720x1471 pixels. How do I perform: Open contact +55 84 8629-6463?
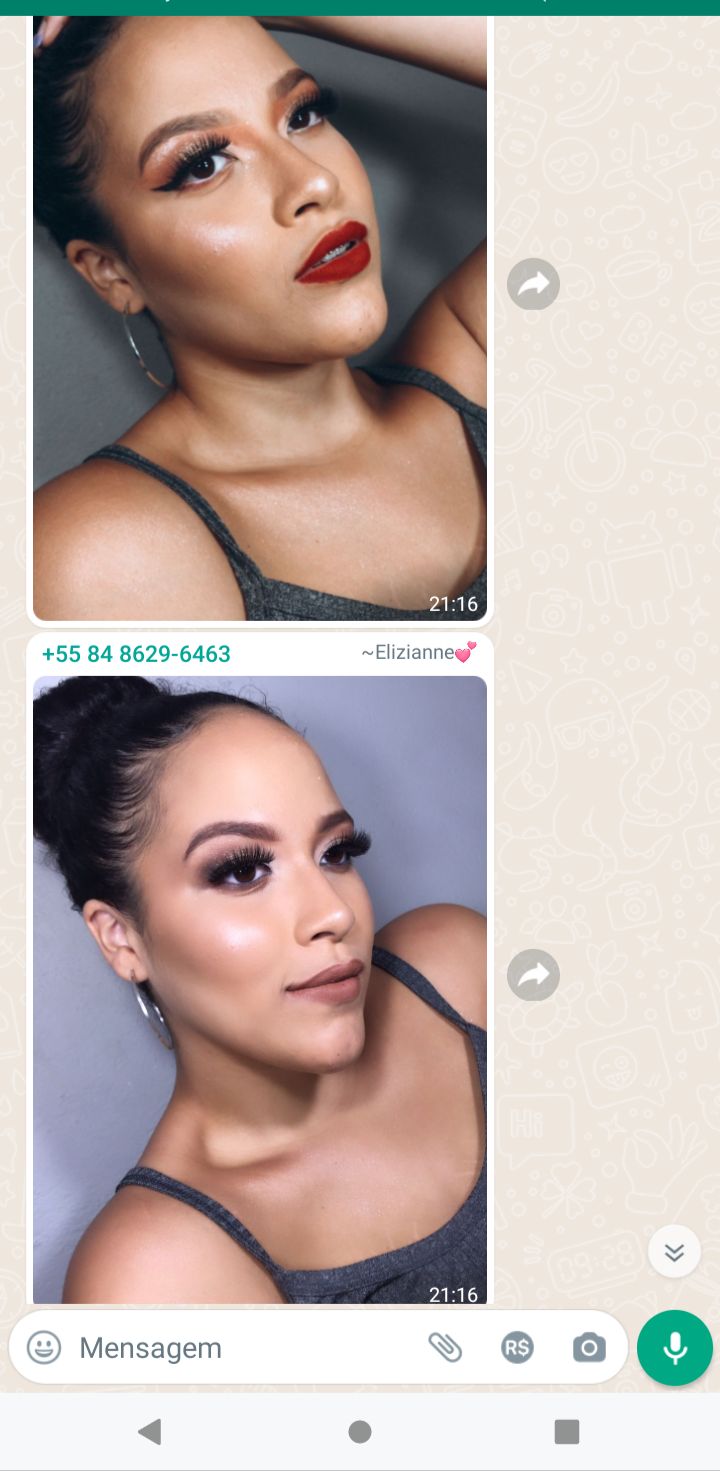pyautogui.click(x=136, y=654)
